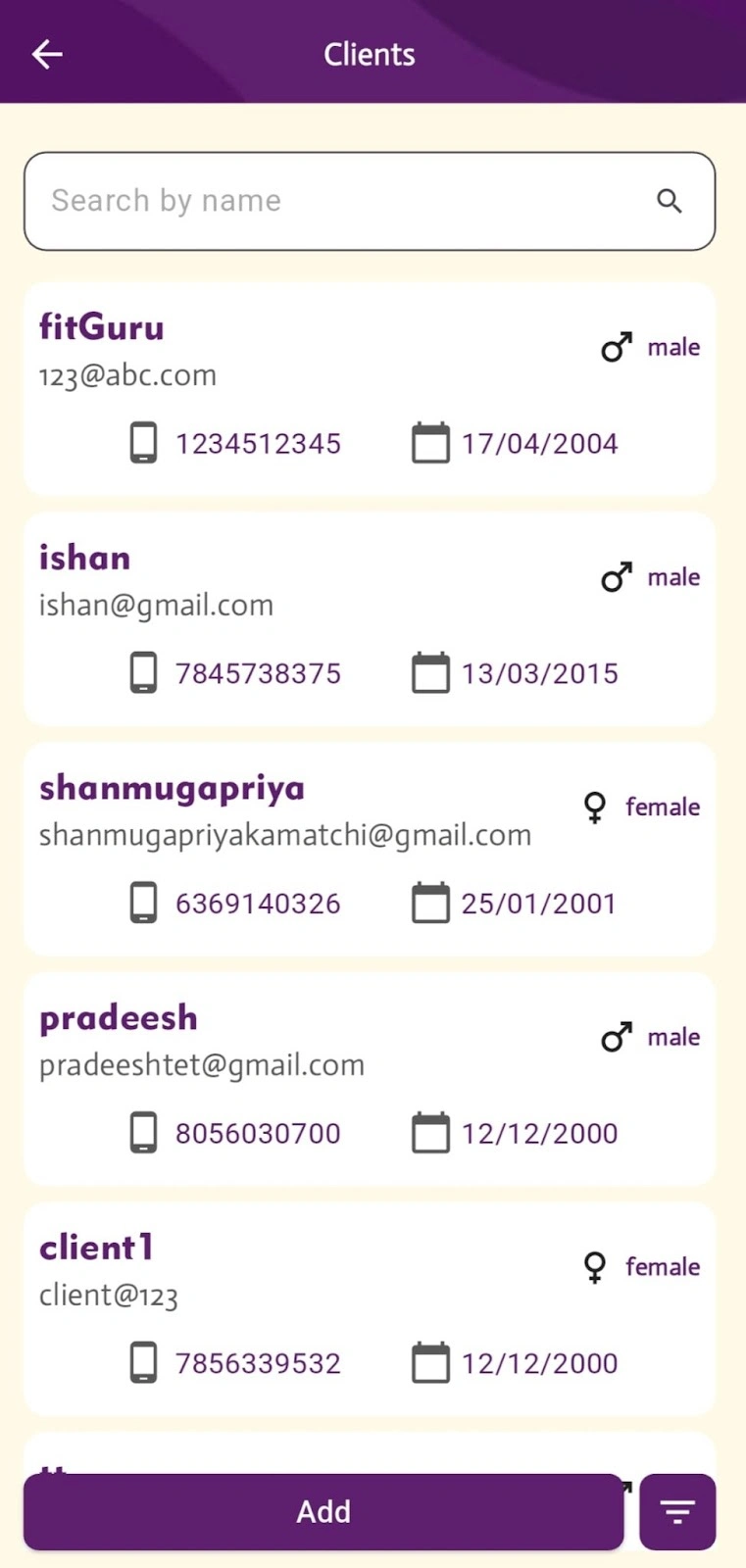This screenshot has height=1568, width=746.
Task: Go back using the top arrow
Action: point(47,55)
